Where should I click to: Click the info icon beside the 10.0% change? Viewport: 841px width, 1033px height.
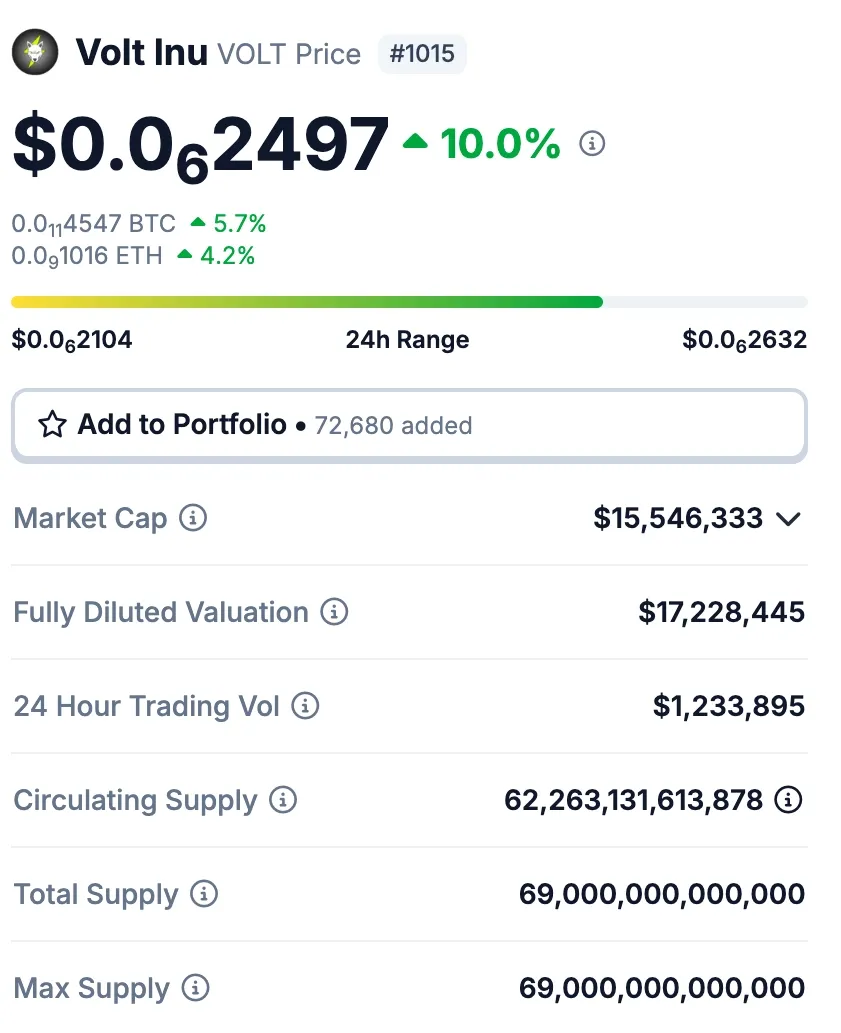(x=591, y=144)
